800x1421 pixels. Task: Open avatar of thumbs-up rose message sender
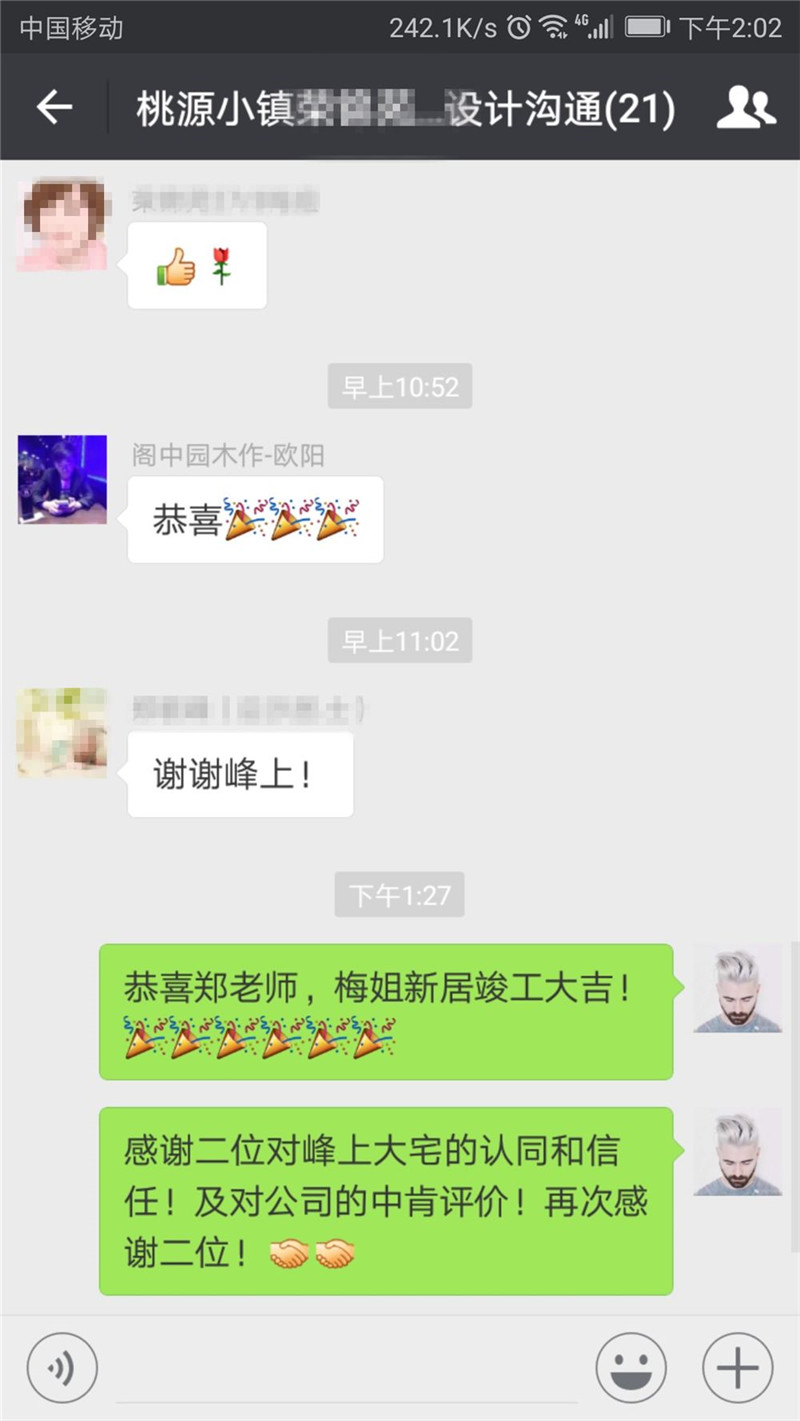click(62, 225)
